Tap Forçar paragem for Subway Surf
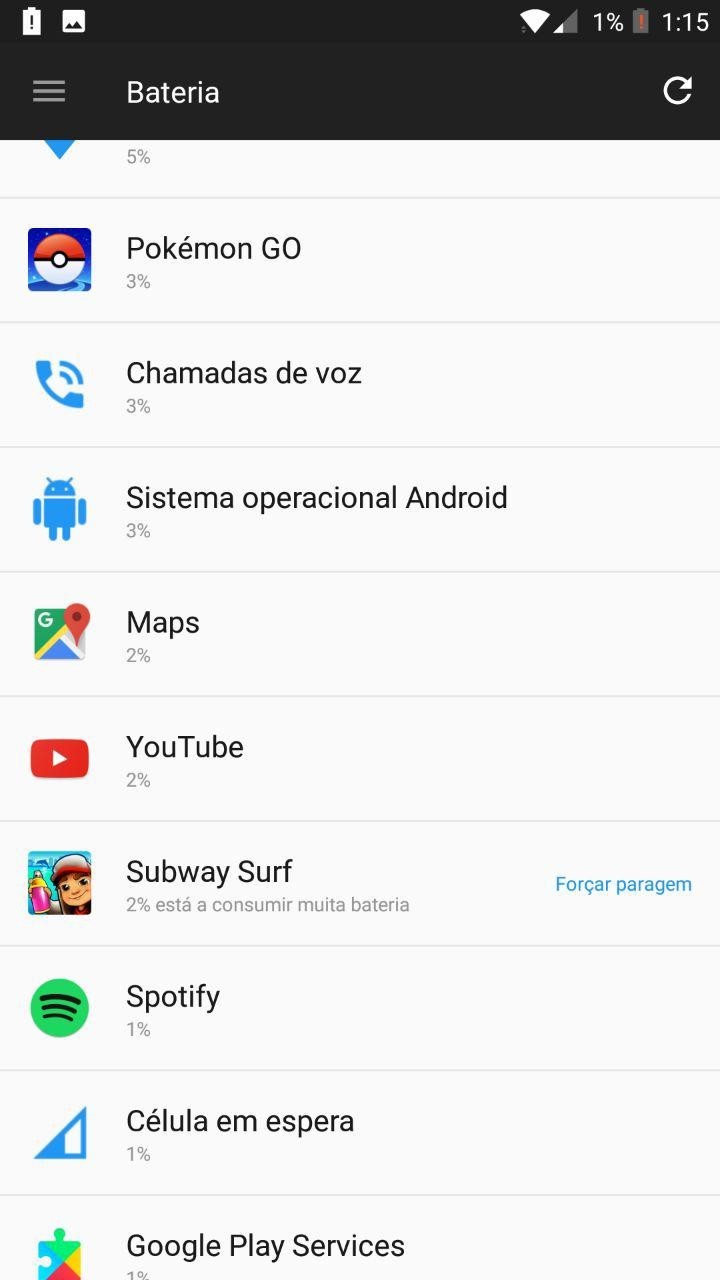720x1280 pixels. coord(623,884)
